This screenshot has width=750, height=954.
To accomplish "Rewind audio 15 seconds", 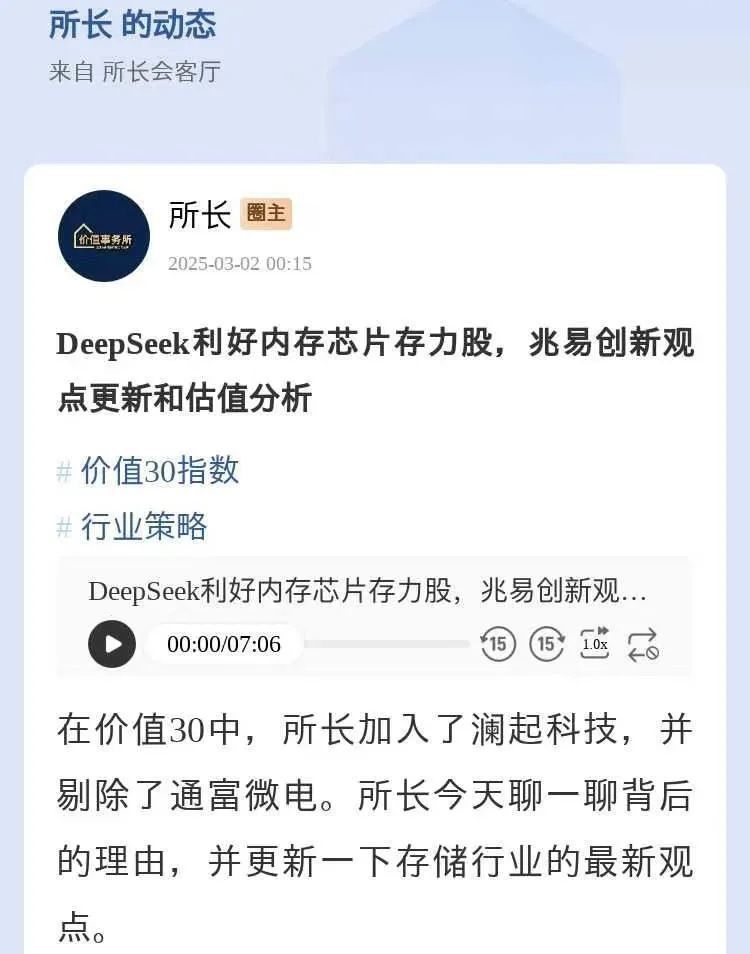I will point(497,644).
